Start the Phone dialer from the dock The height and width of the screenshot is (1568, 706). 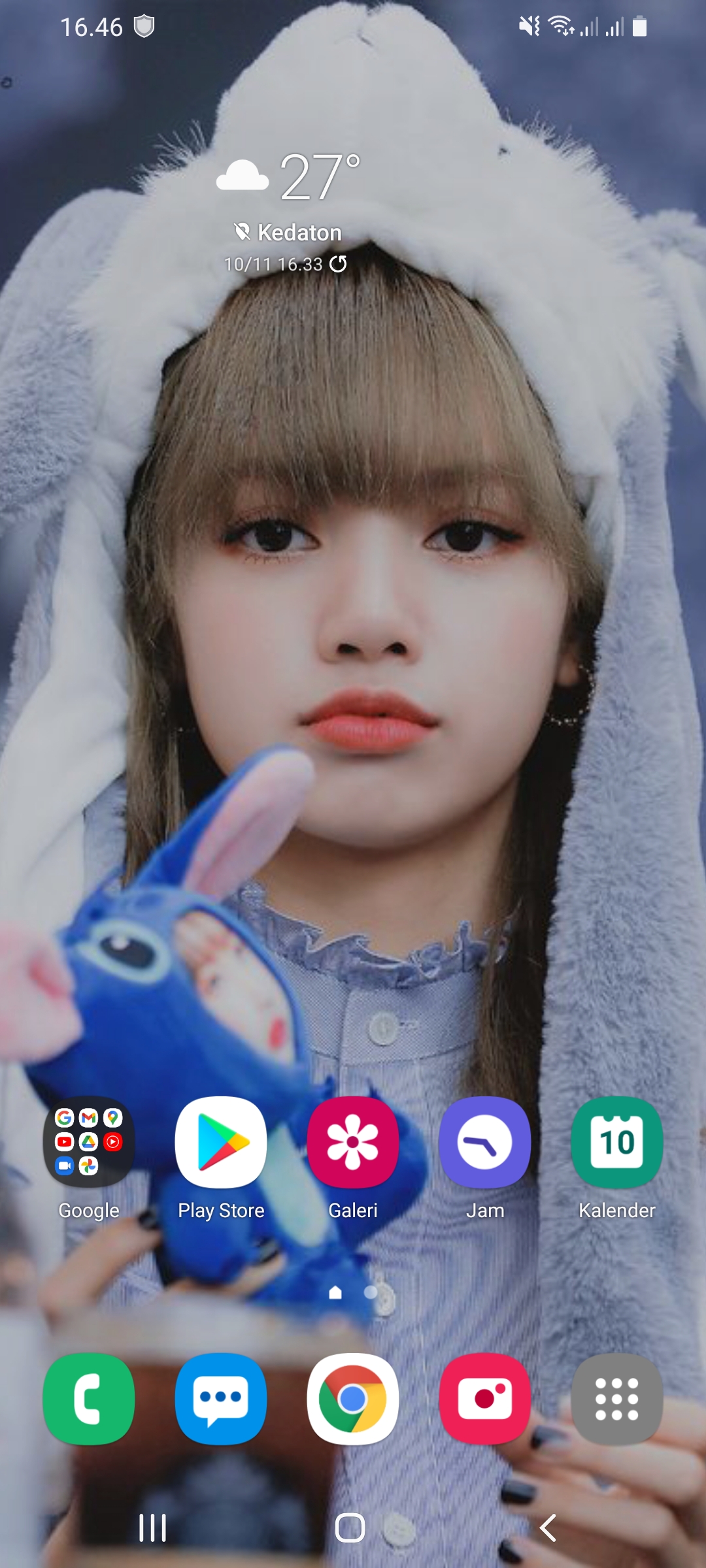(x=90, y=1400)
